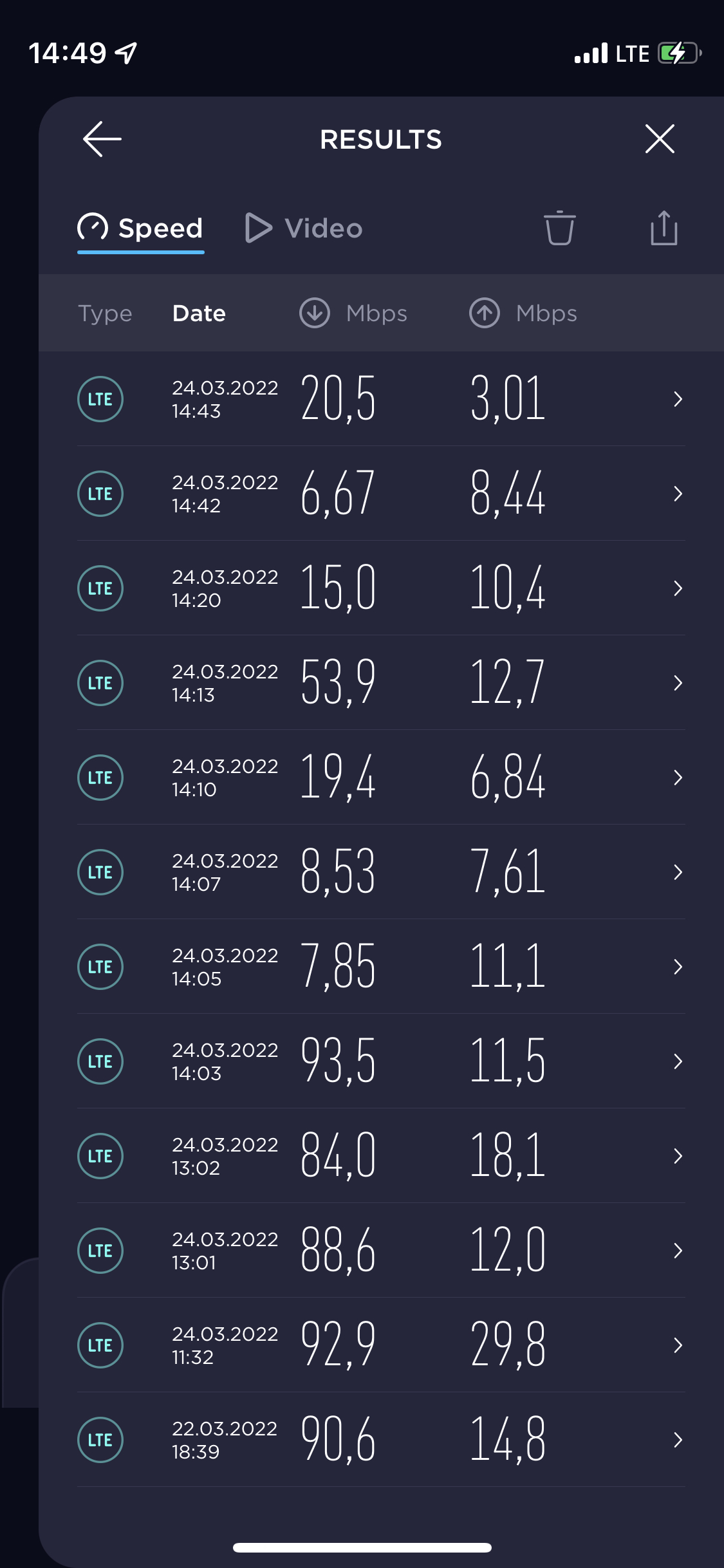Delete results with the trash icon

point(560,228)
